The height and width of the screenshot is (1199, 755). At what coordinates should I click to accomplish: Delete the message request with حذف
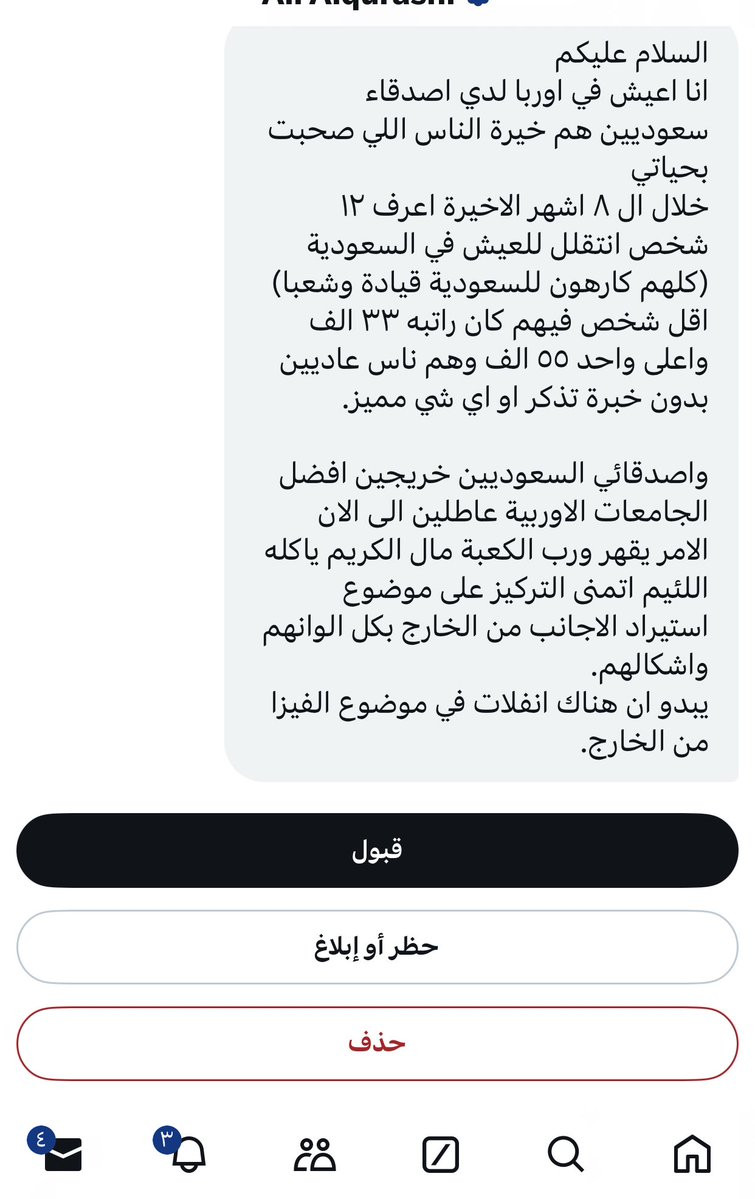click(x=377, y=1043)
